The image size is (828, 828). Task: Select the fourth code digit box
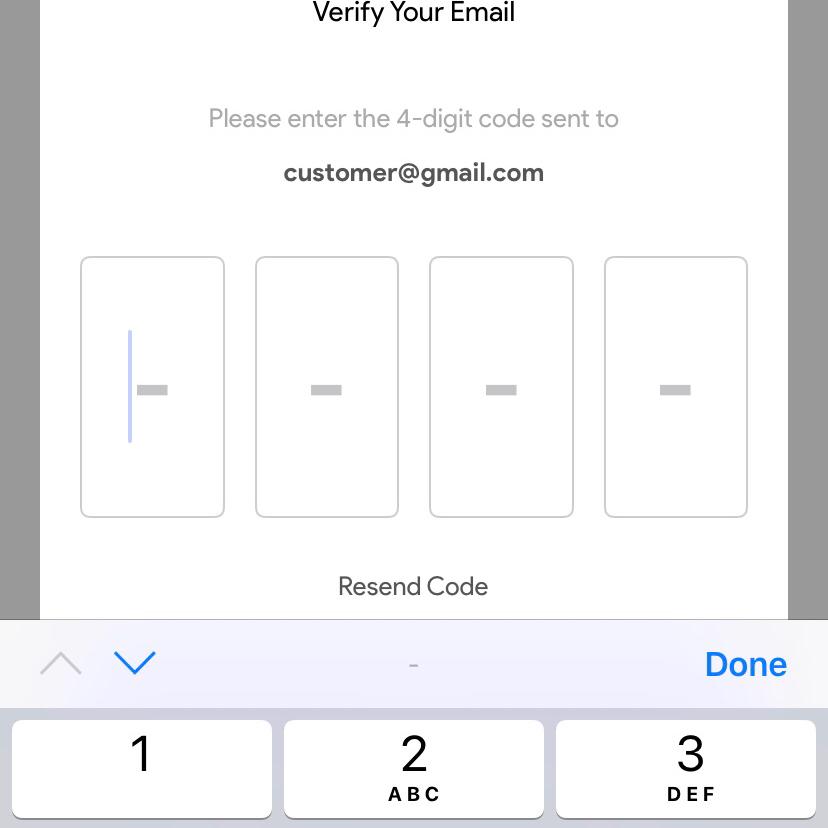click(x=676, y=387)
